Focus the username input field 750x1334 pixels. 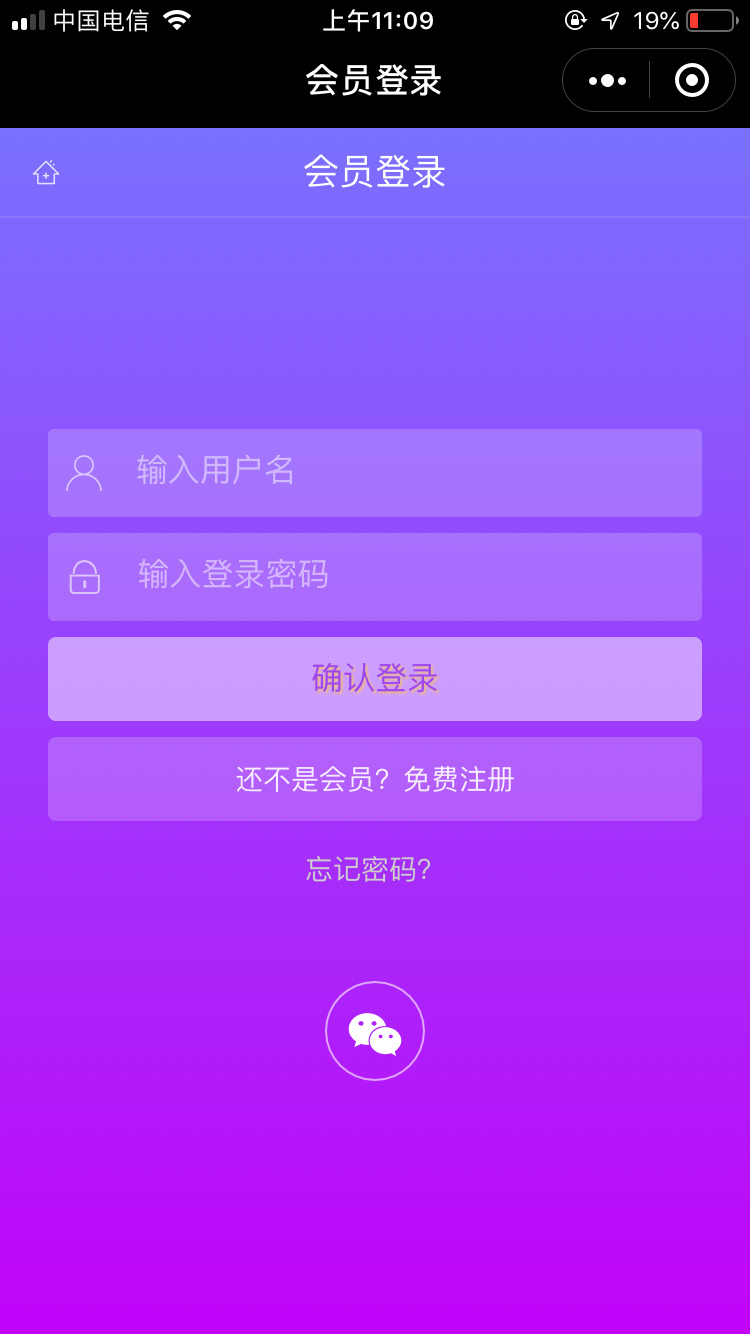[400, 472]
